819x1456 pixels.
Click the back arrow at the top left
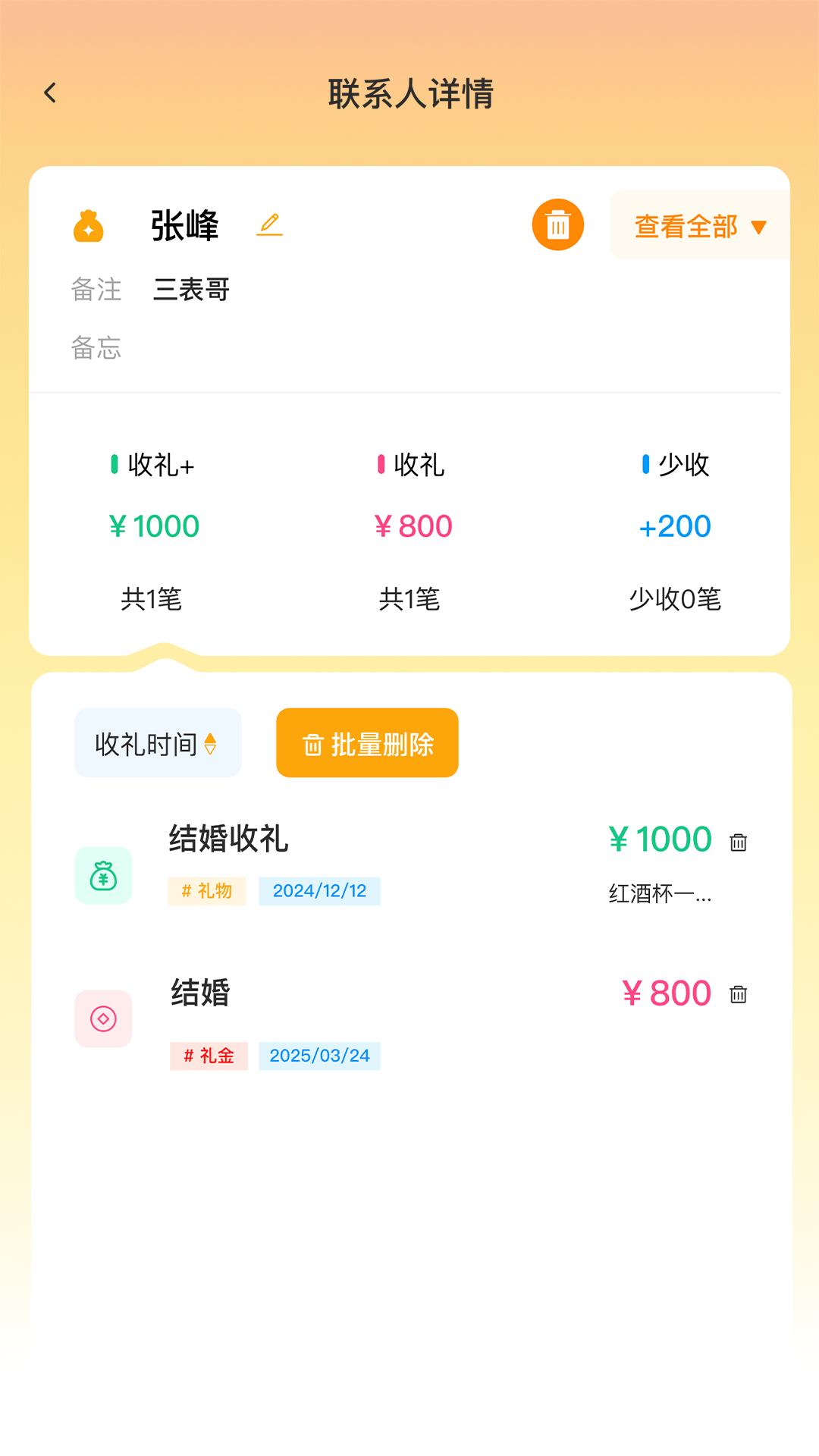pos(50,93)
